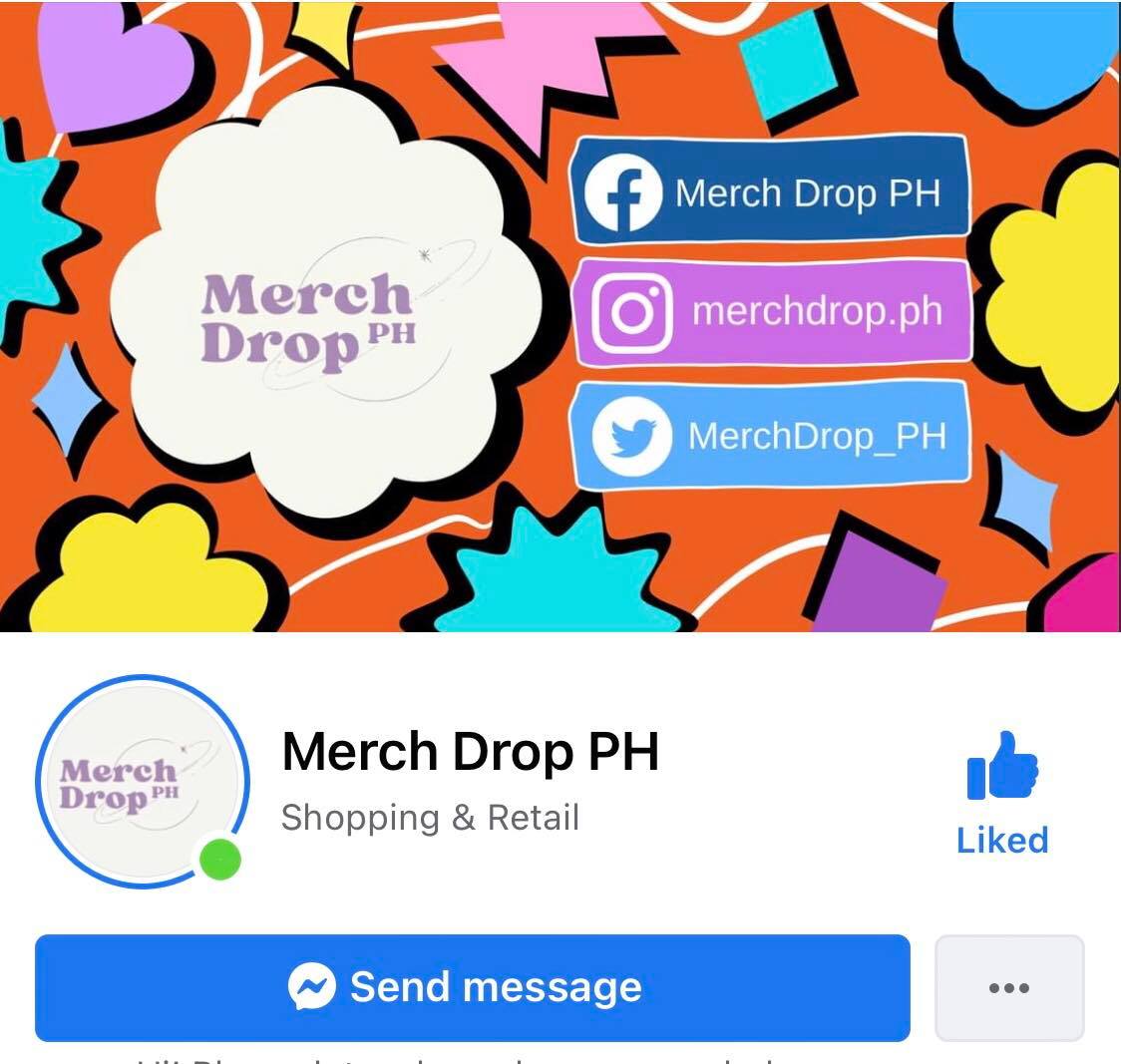Viewport: 1121px width, 1064px height.
Task: Send message to Merch Drop PH
Action: pyautogui.click(x=472, y=987)
